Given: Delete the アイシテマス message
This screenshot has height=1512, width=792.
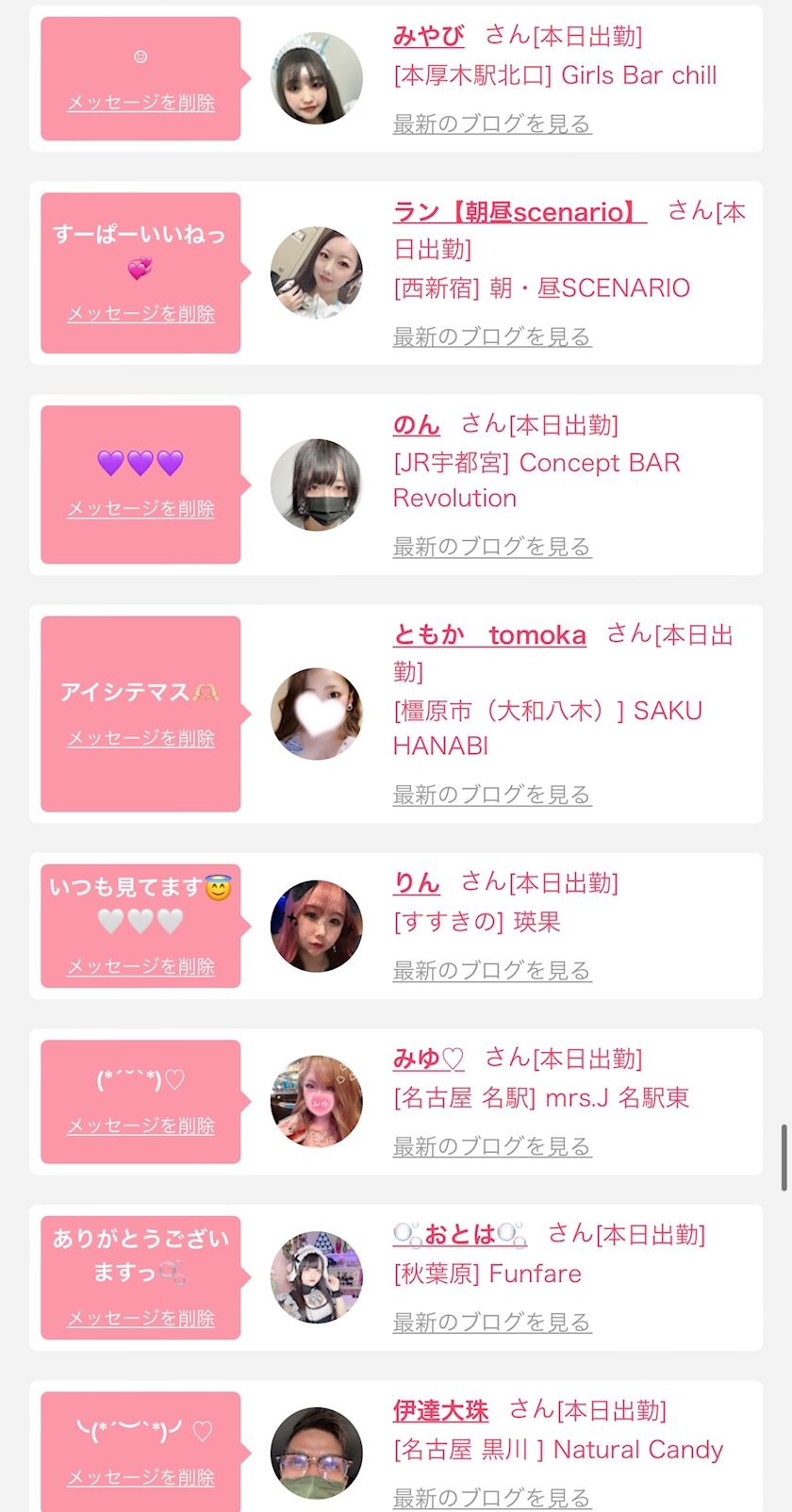Looking at the screenshot, I should coord(140,738).
